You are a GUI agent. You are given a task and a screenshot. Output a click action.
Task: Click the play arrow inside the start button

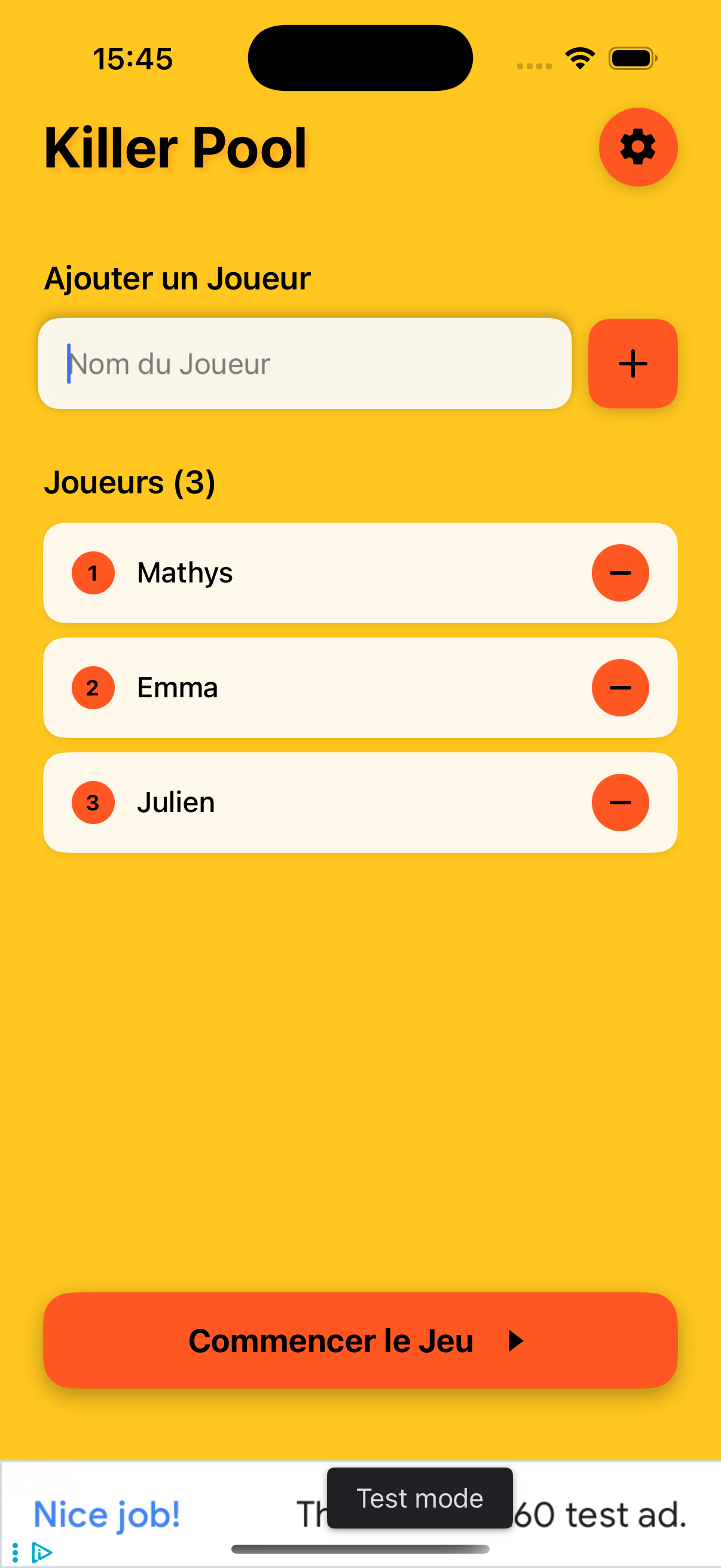(517, 1340)
